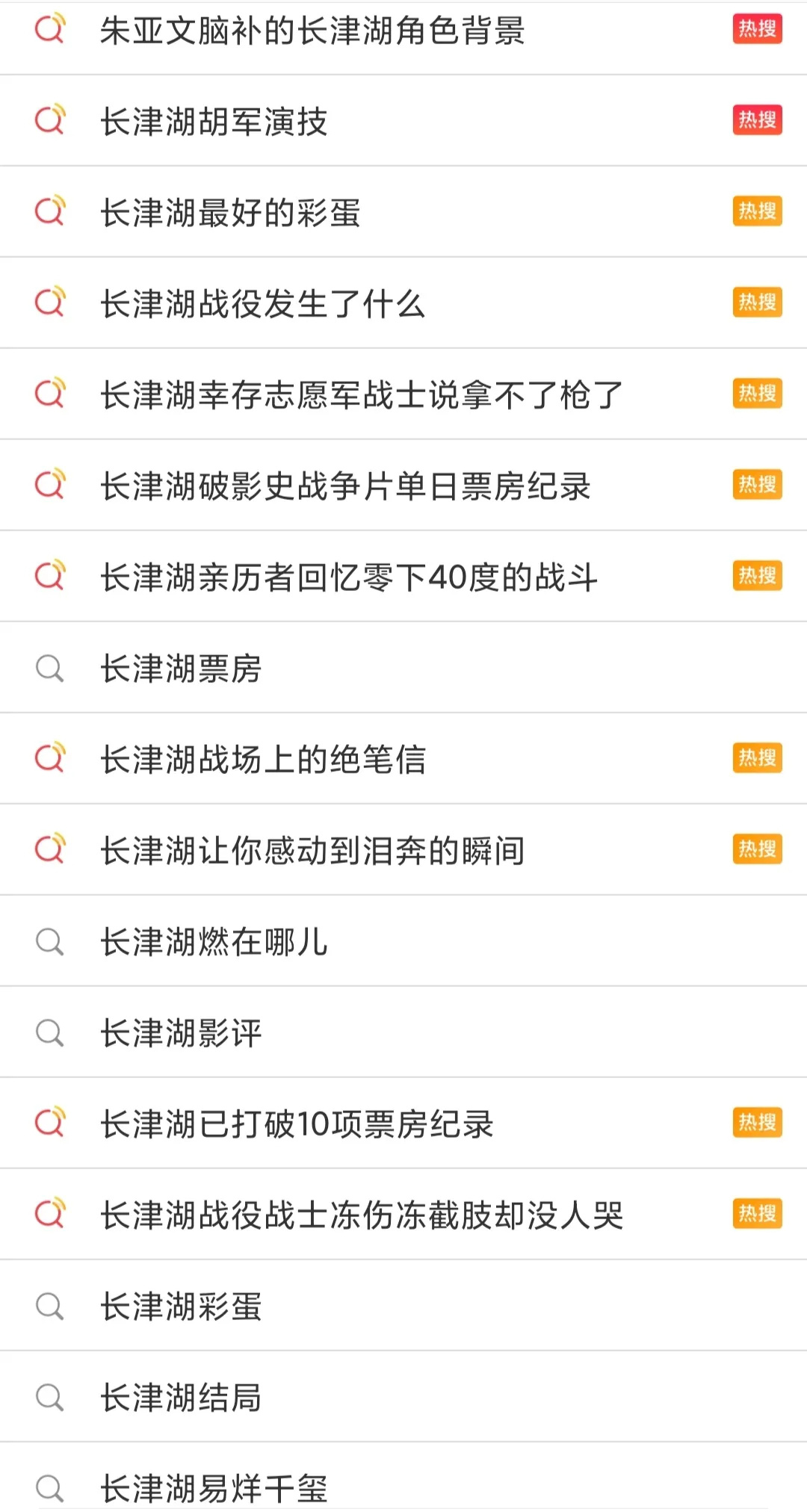Open 长津湖亲历者回忆零下40度的战斗
Image resolution: width=807 pixels, height=1512 pixels.
[x=349, y=577]
